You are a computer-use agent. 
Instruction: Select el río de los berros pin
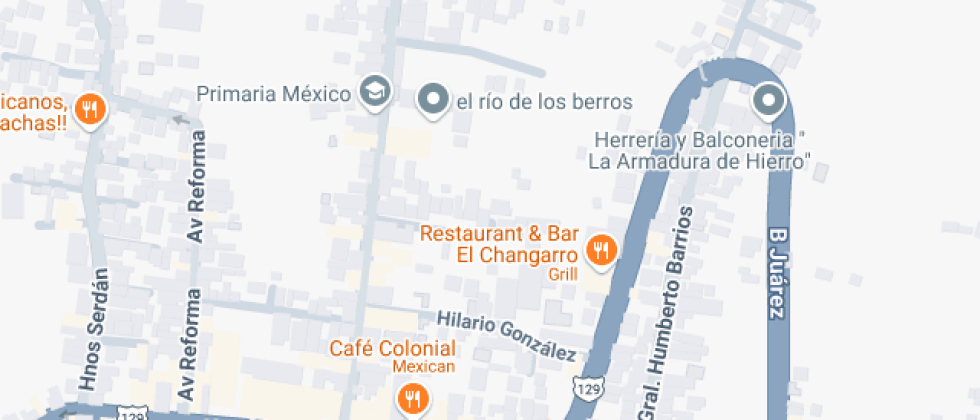(x=433, y=99)
